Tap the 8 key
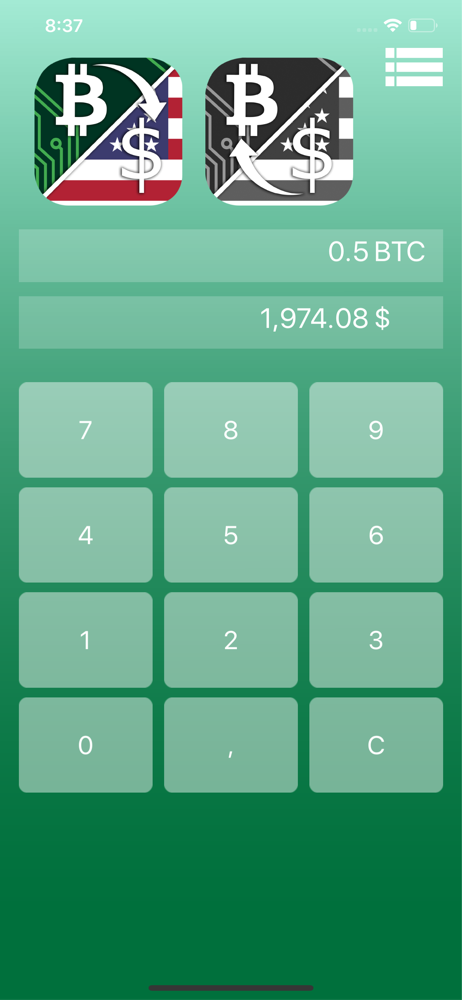462x1000 pixels. coord(231,430)
